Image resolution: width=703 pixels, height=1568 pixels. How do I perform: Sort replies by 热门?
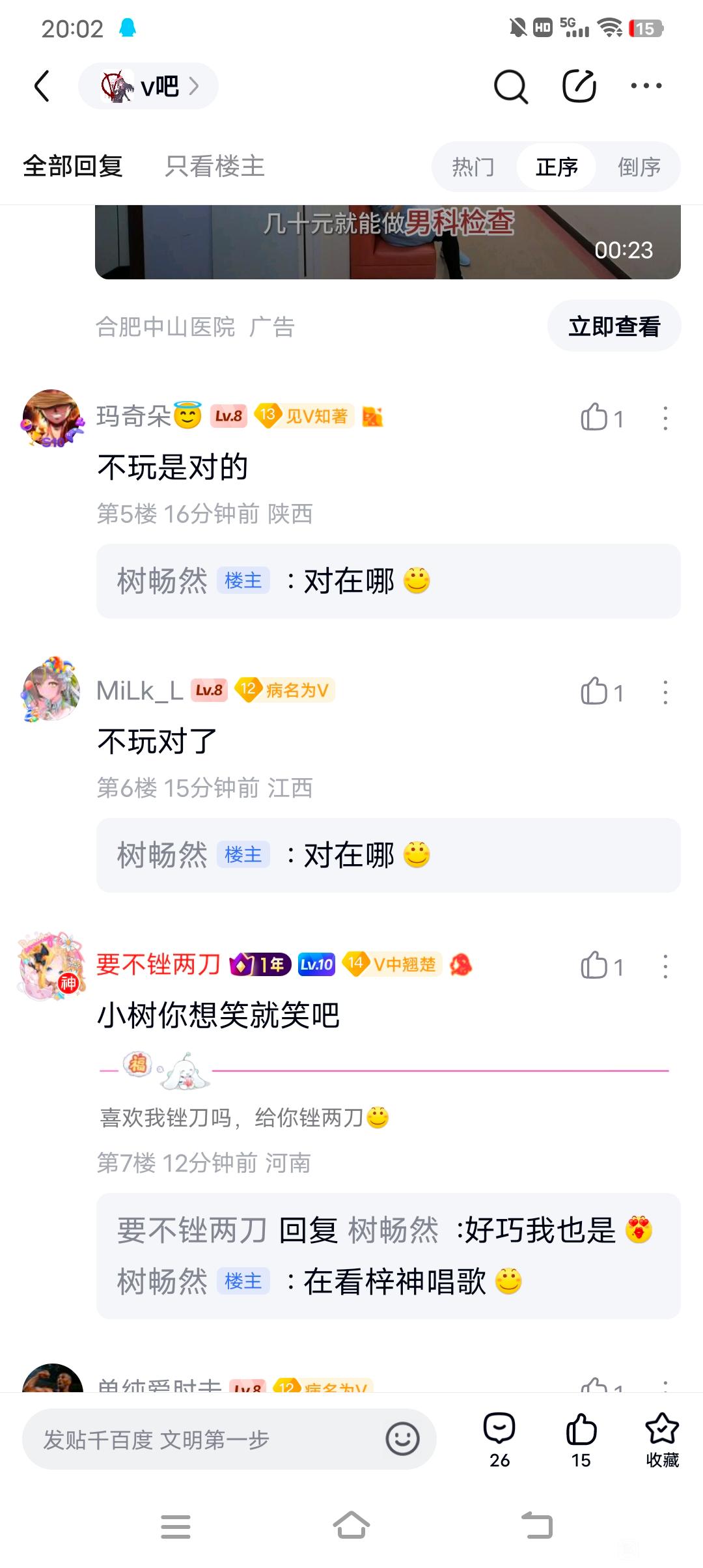(x=473, y=167)
